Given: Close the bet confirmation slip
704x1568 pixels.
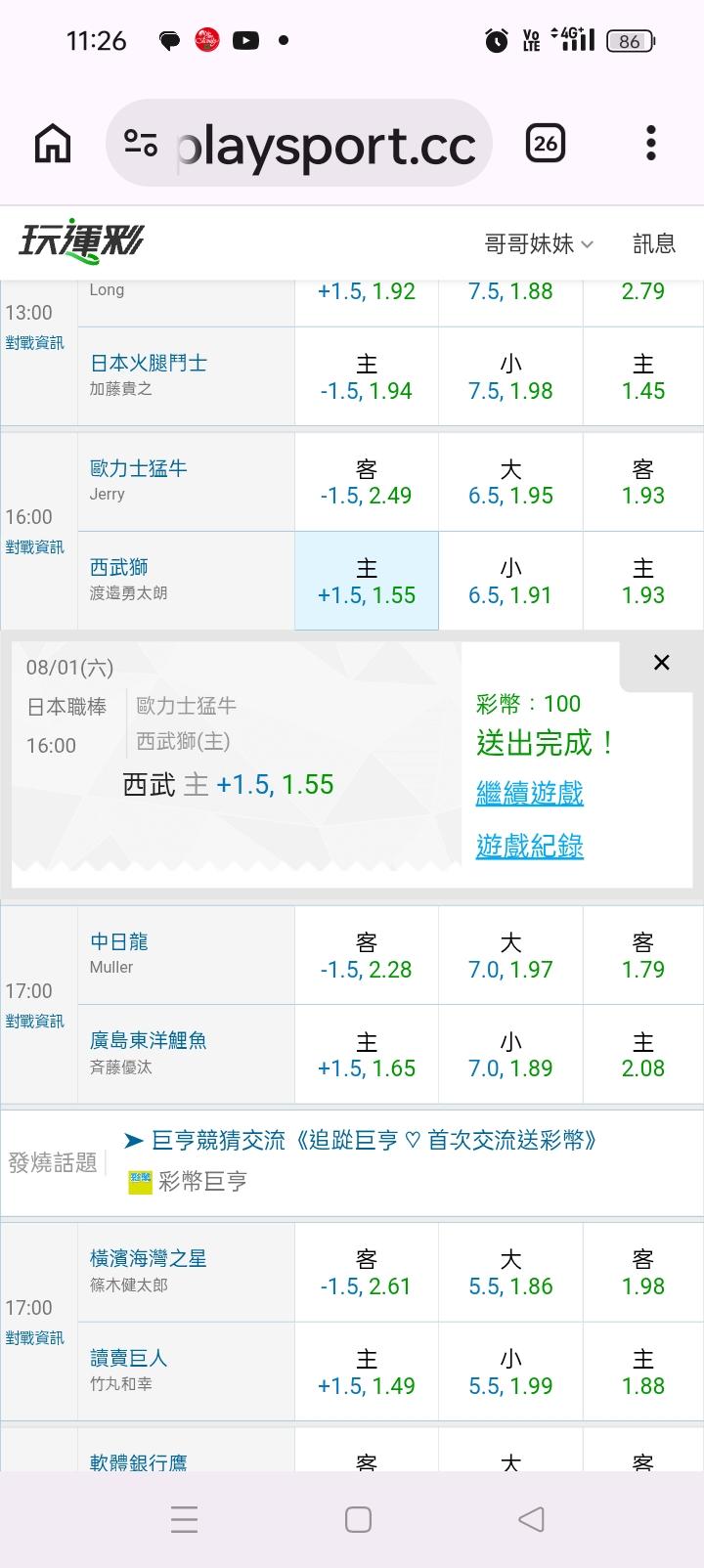Looking at the screenshot, I should click(661, 663).
